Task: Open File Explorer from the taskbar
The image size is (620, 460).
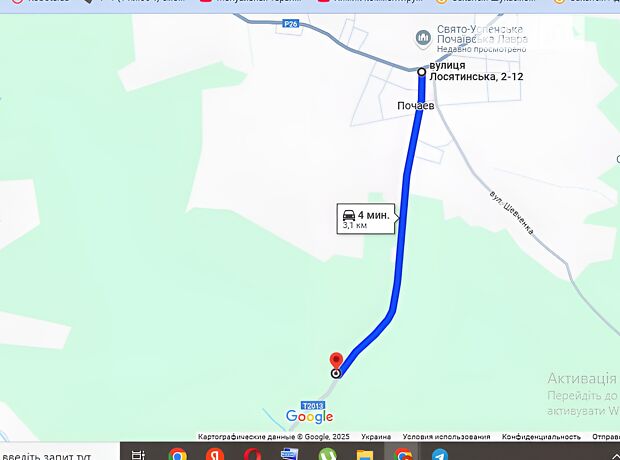Action: tap(365, 455)
